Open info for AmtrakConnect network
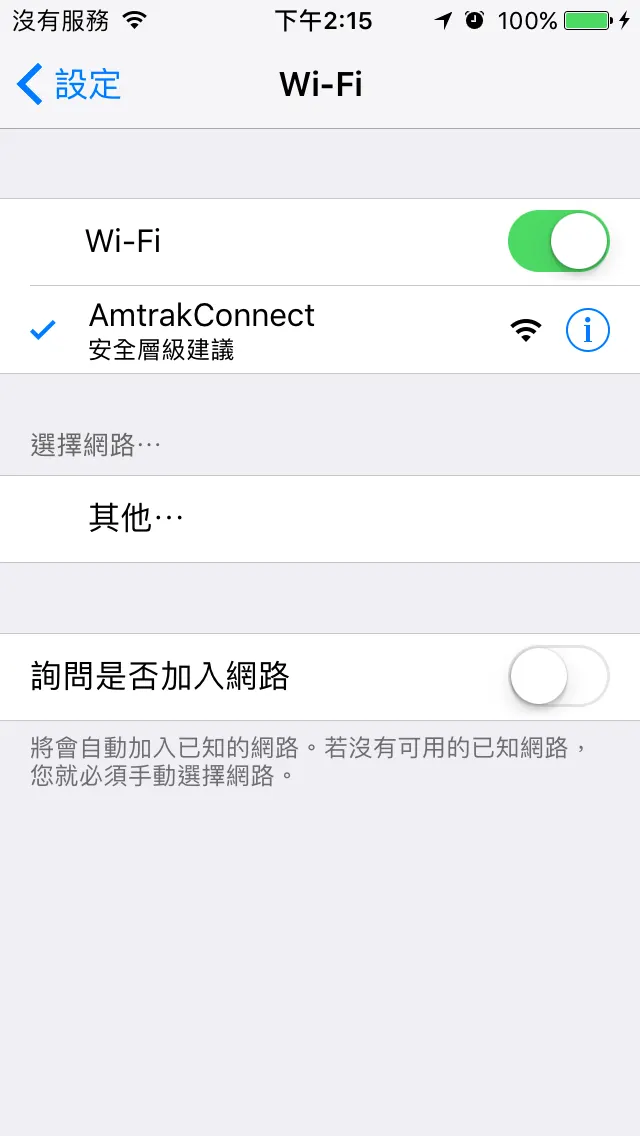This screenshot has width=640, height=1136. click(587, 329)
